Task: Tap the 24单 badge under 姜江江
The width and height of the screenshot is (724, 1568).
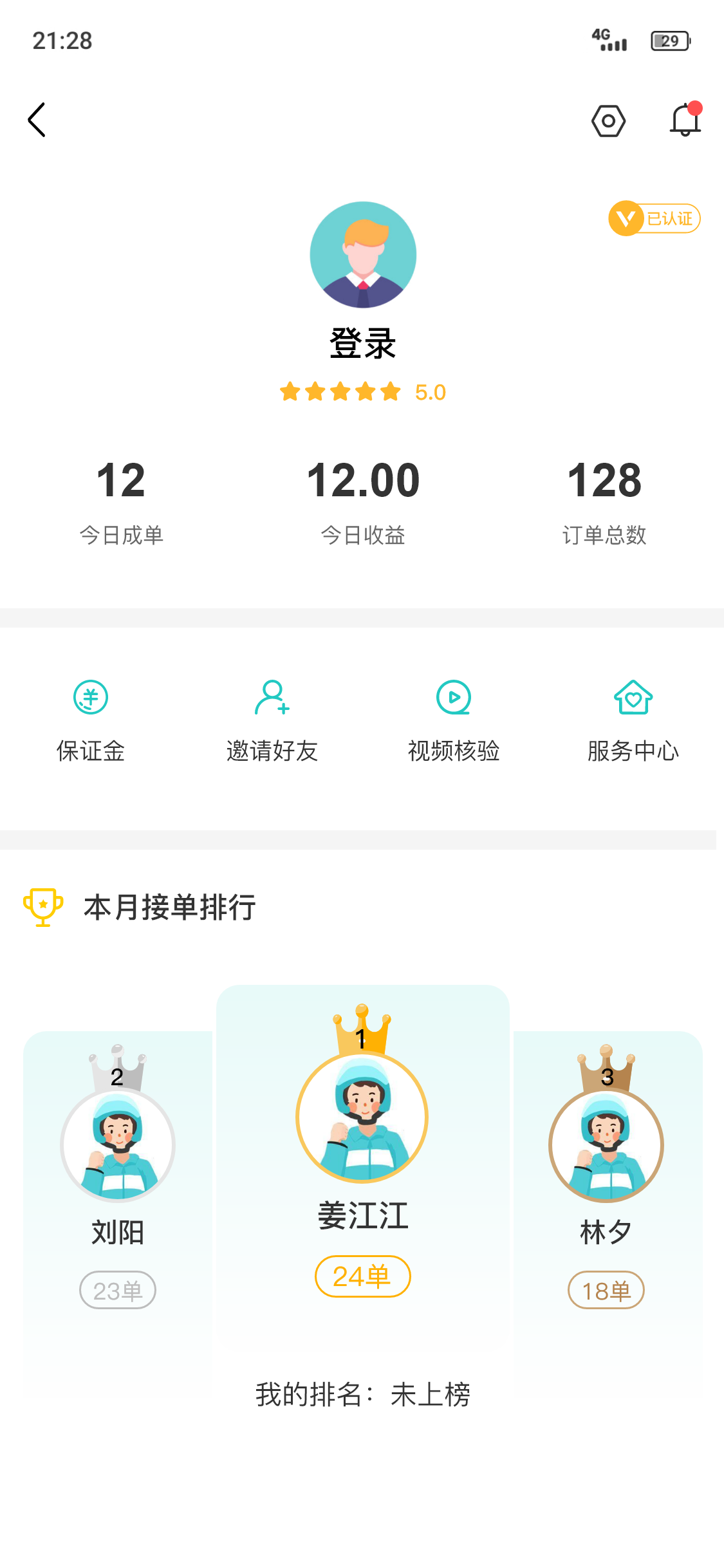Action: click(x=362, y=1276)
